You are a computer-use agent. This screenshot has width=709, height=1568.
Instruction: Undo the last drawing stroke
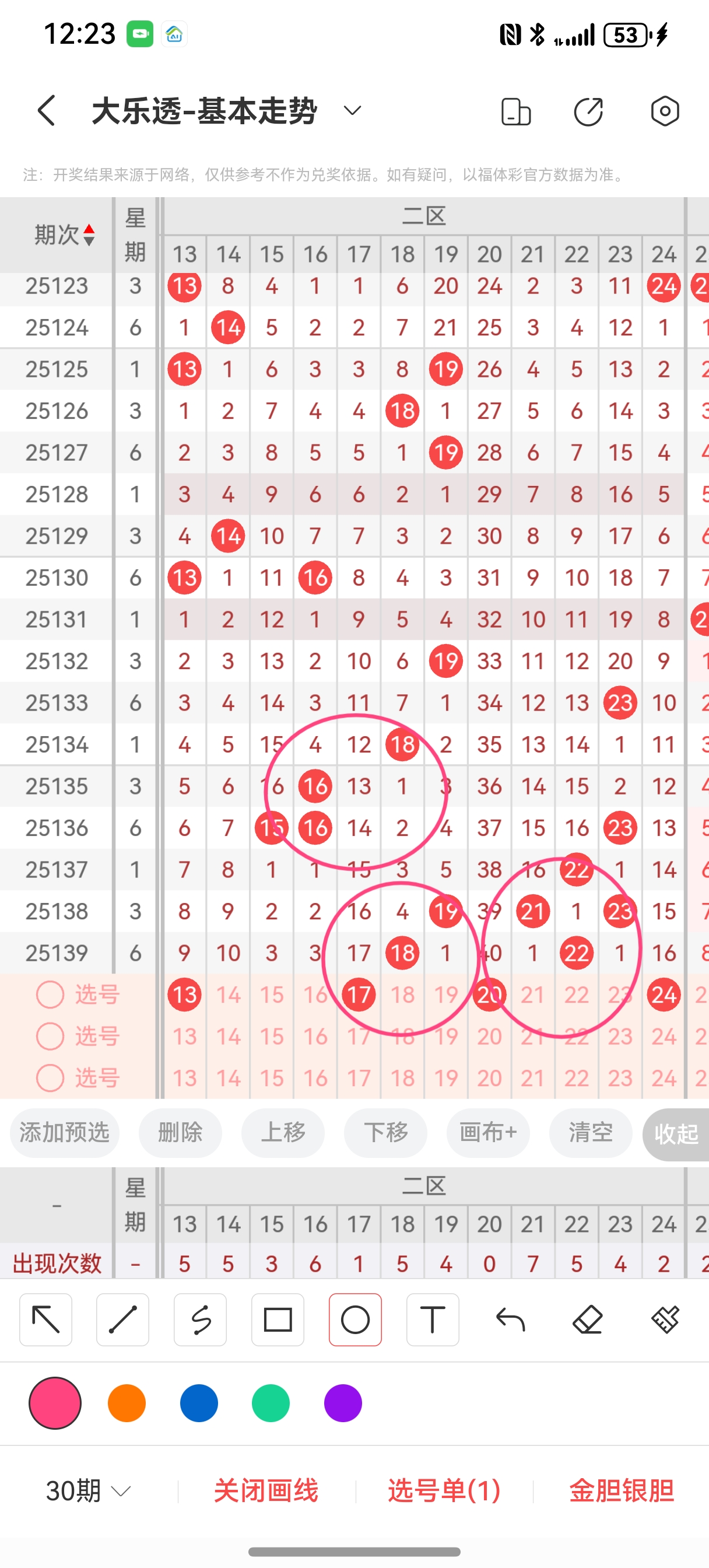tap(511, 1319)
